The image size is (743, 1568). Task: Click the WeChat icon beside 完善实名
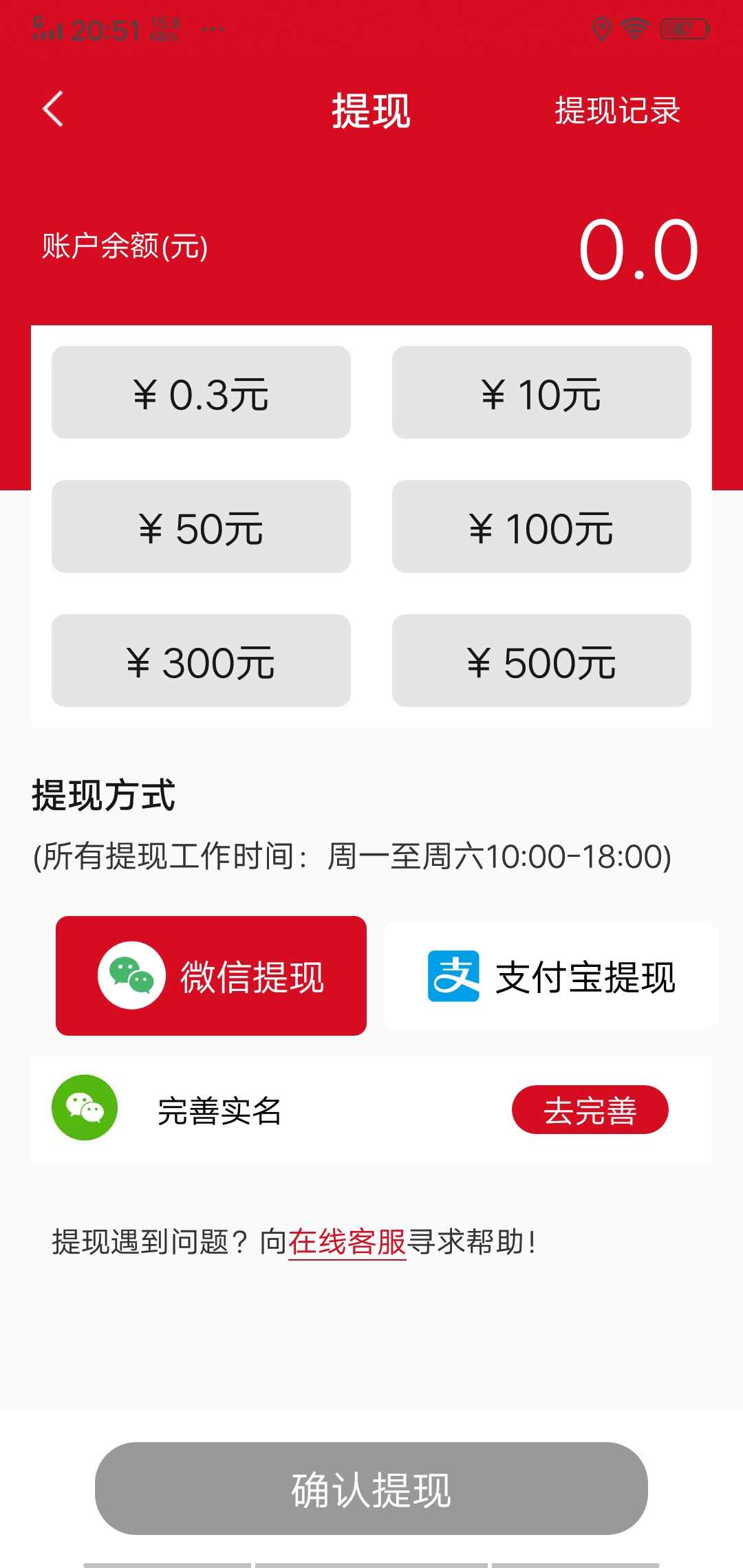(85, 1108)
